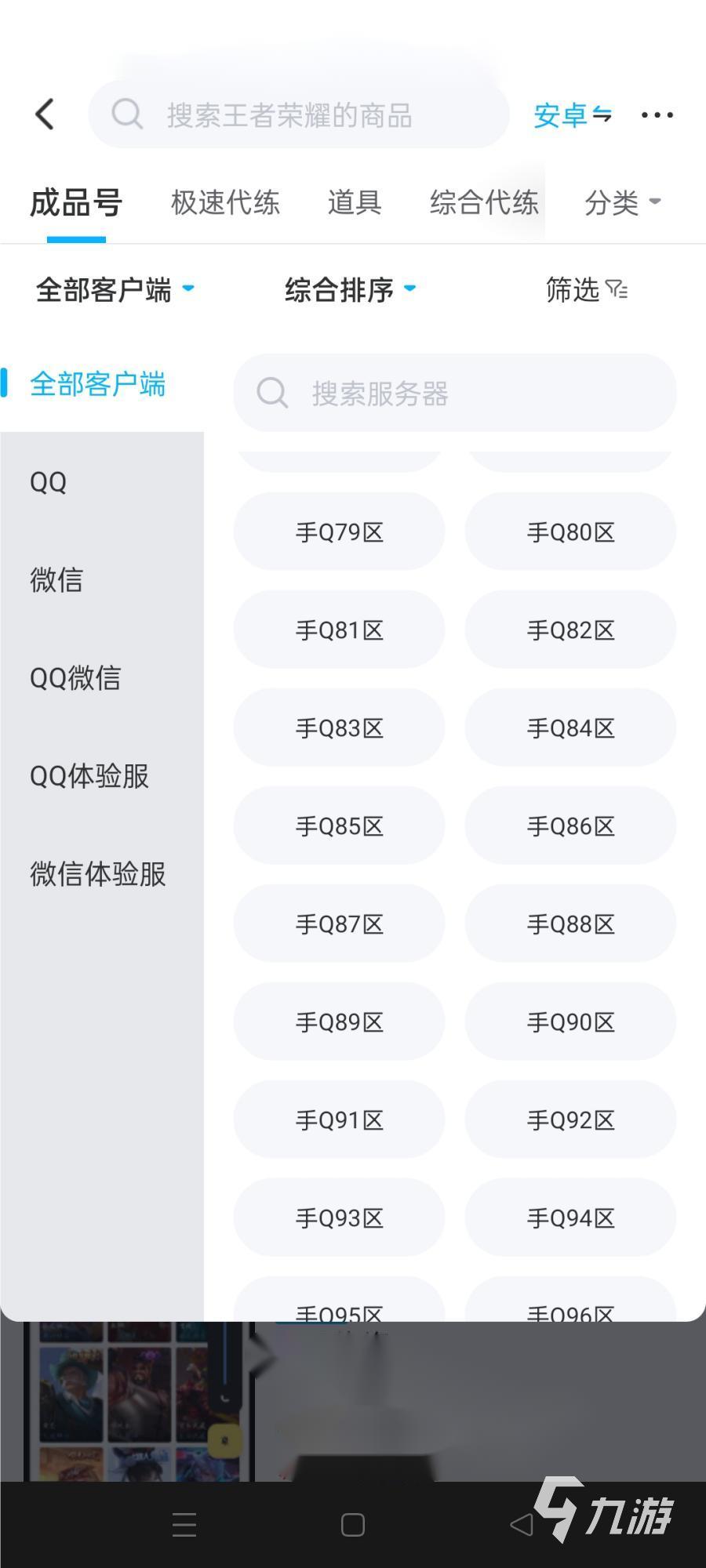This screenshot has height=1568, width=706.
Task: Pick server 手Q84区
Action: (x=570, y=728)
